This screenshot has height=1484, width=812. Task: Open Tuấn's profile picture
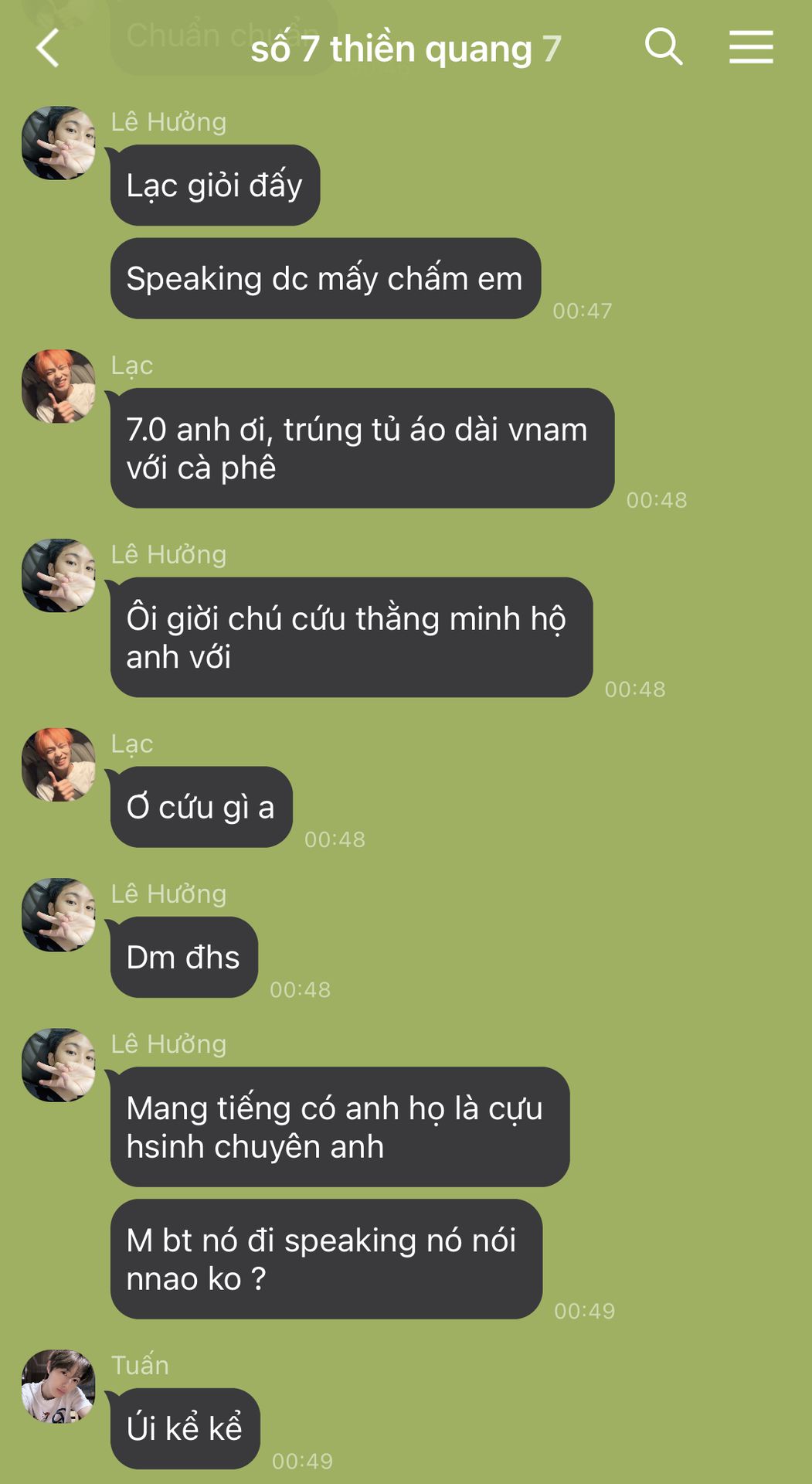click(58, 1386)
